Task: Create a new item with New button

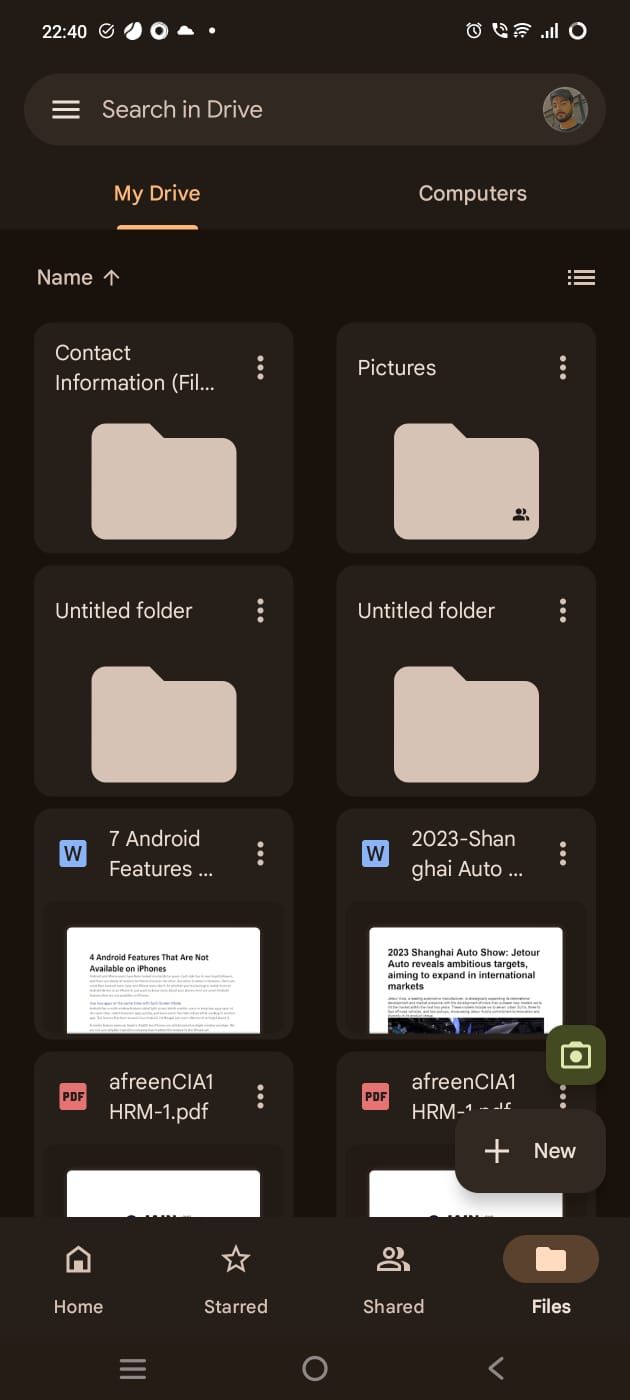Action: 530,1151
